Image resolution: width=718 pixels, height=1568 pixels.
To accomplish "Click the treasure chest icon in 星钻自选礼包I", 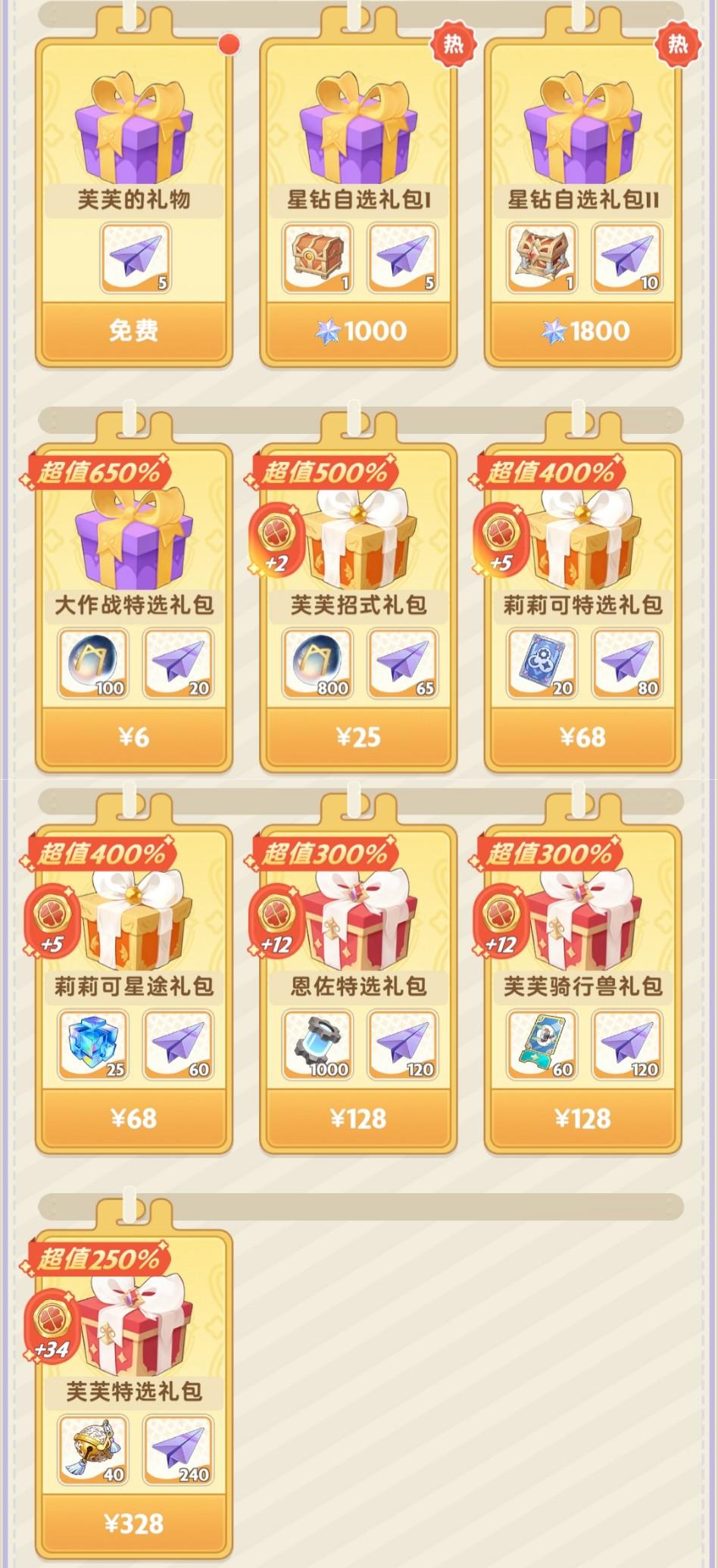I will (317, 257).
